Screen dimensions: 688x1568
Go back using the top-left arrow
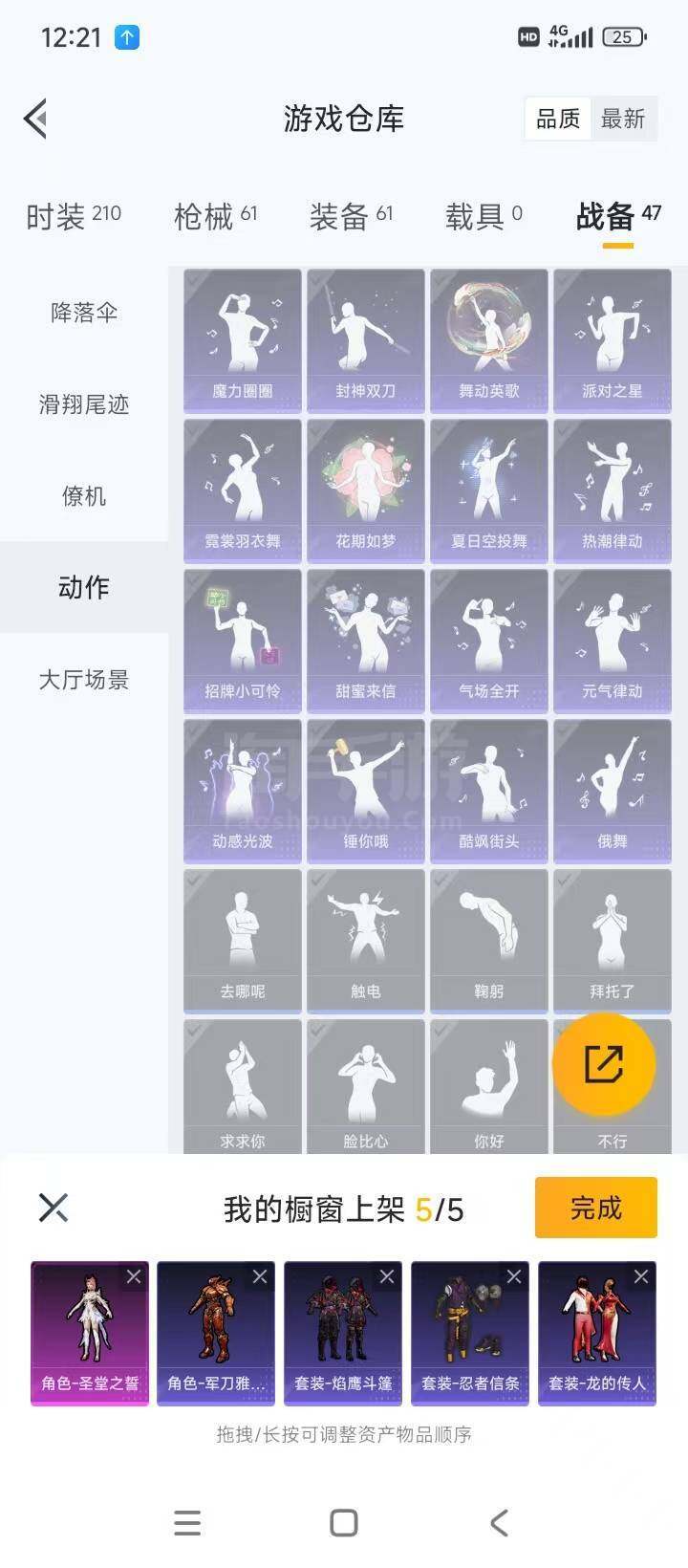(36, 119)
